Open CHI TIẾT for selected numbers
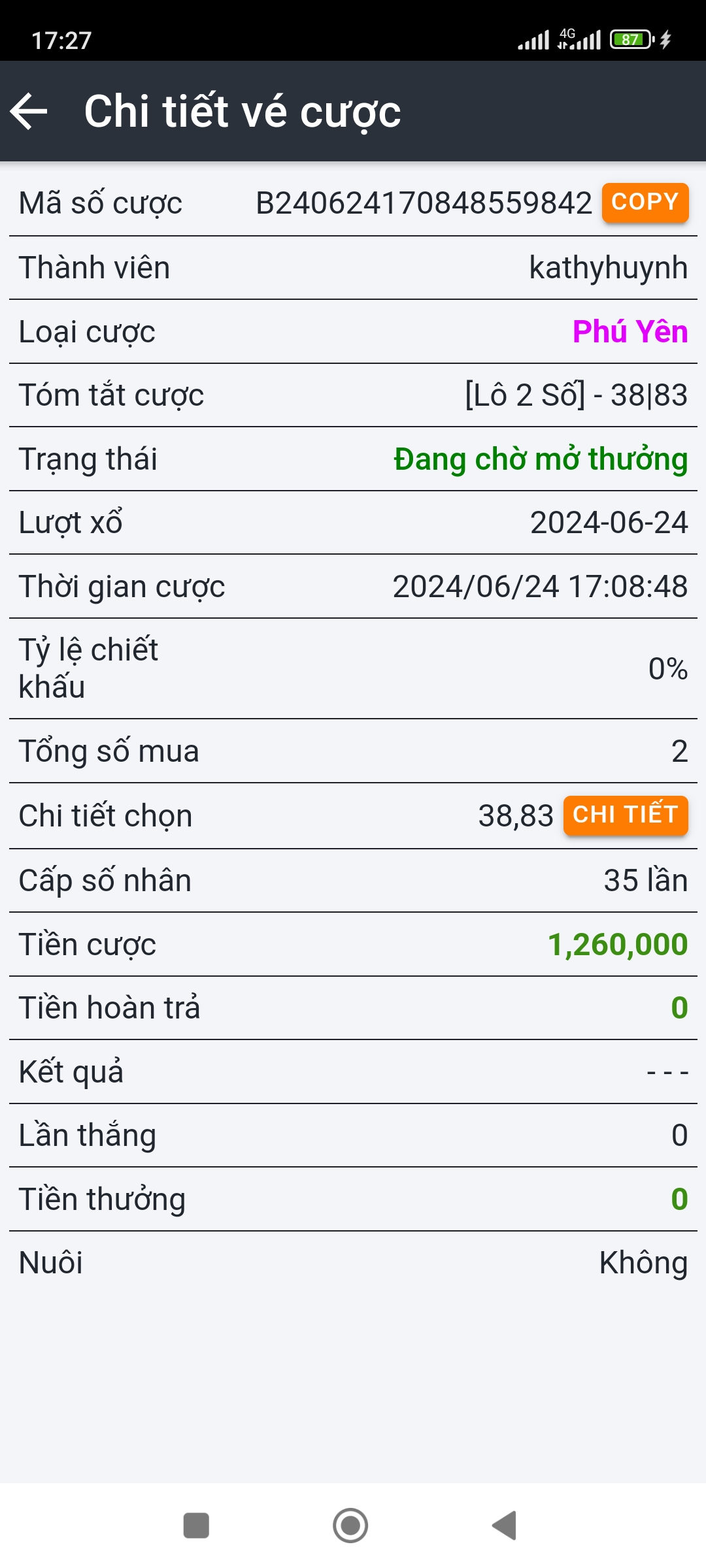This screenshot has height=1568, width=706. click(x=625, y=815)
